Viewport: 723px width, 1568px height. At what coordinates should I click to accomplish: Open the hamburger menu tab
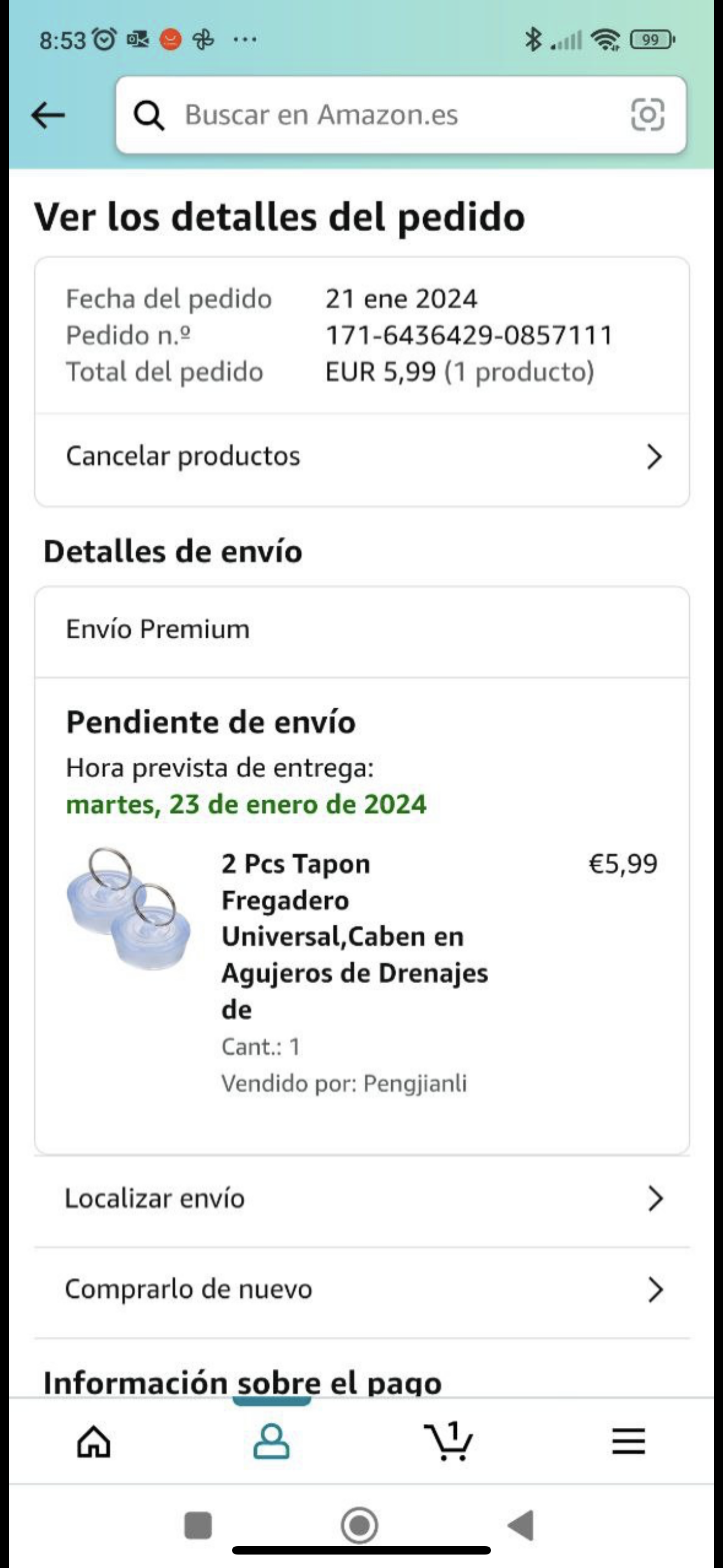628,1442
